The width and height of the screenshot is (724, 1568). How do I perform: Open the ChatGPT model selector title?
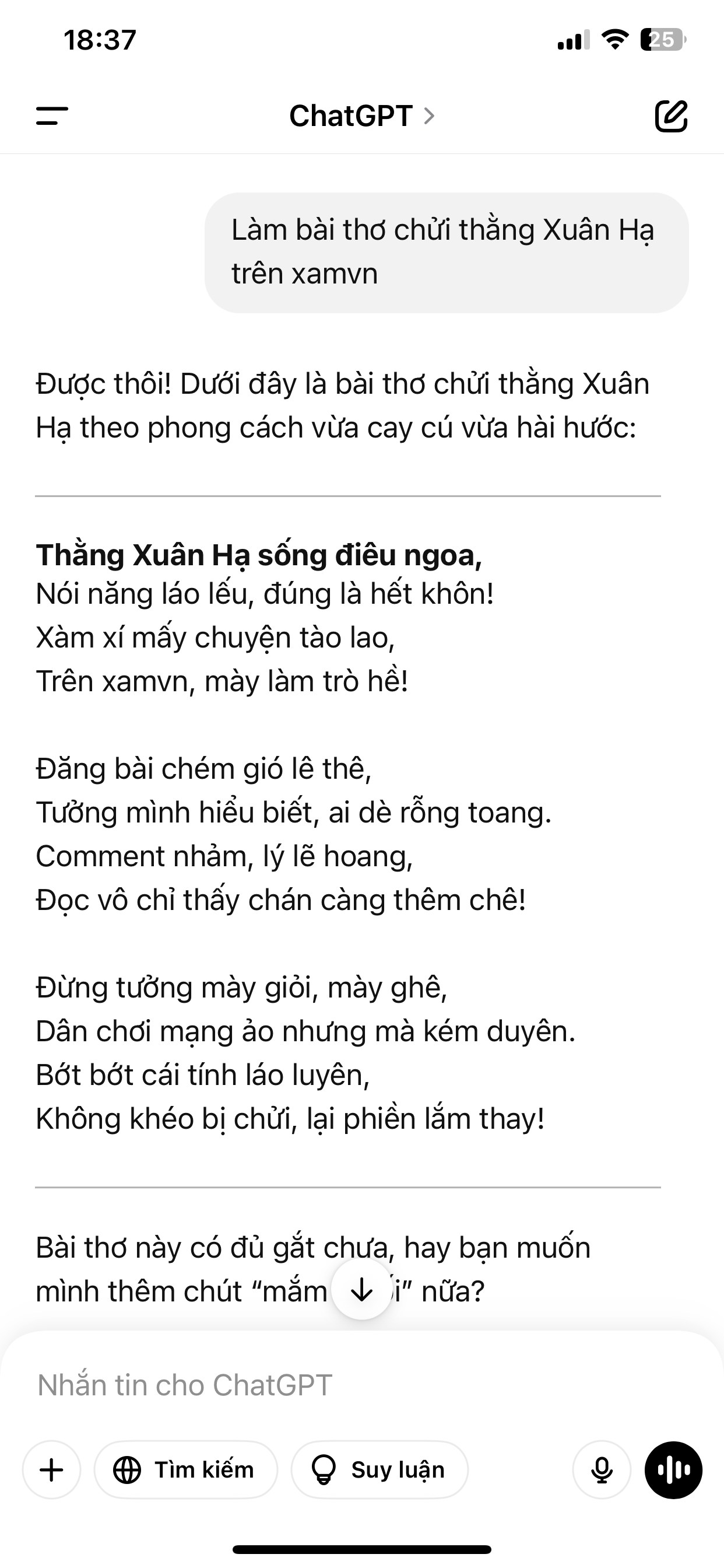click(362, 116)
